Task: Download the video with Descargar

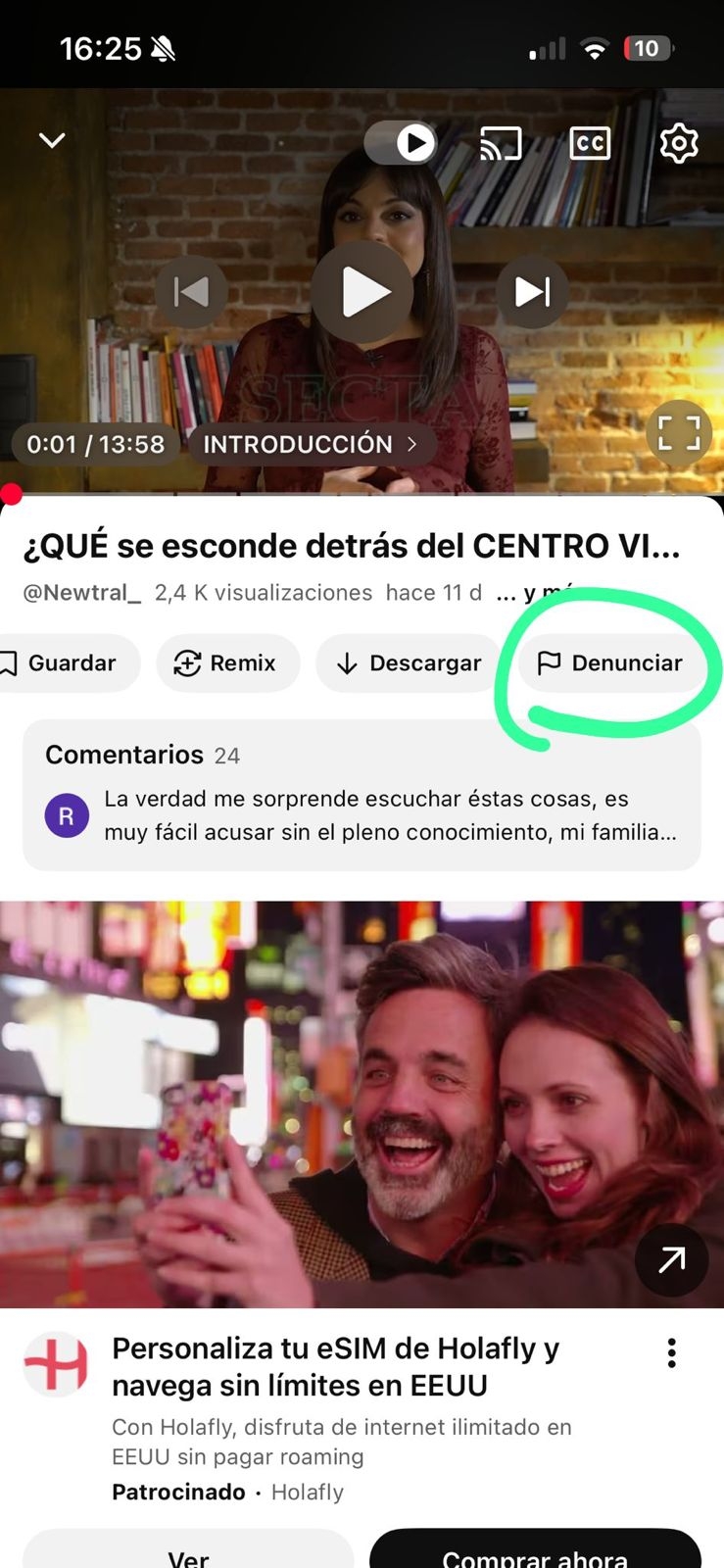Action: (x=409, y=663)
